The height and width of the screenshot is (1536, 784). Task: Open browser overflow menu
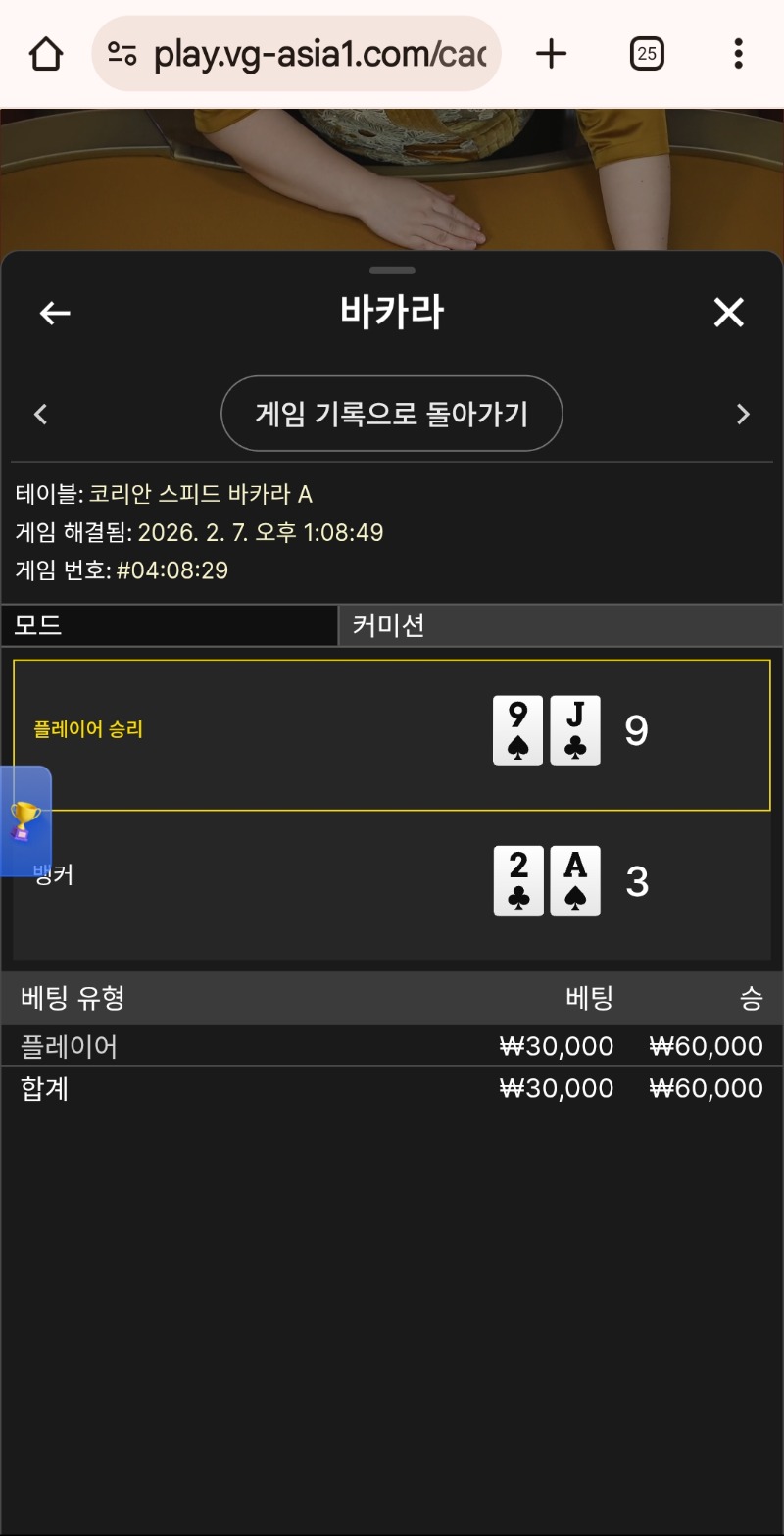(x=738, y=54)
